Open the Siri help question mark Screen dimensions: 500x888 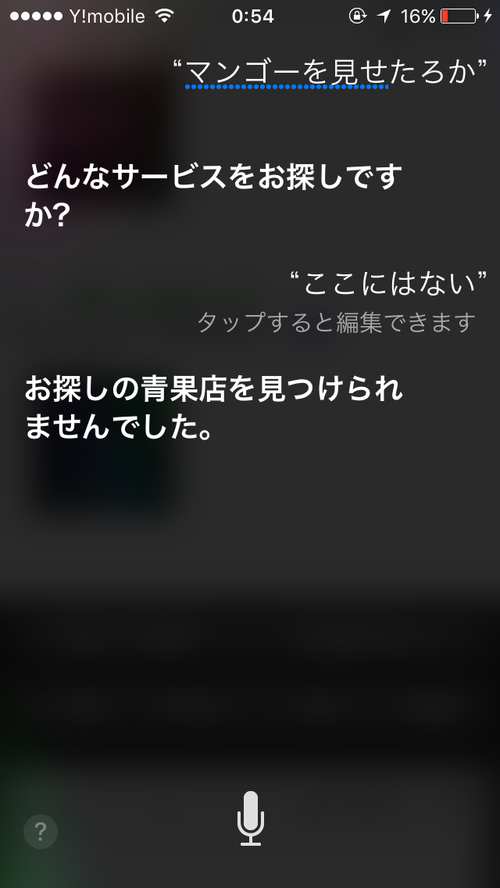point(40,831)
